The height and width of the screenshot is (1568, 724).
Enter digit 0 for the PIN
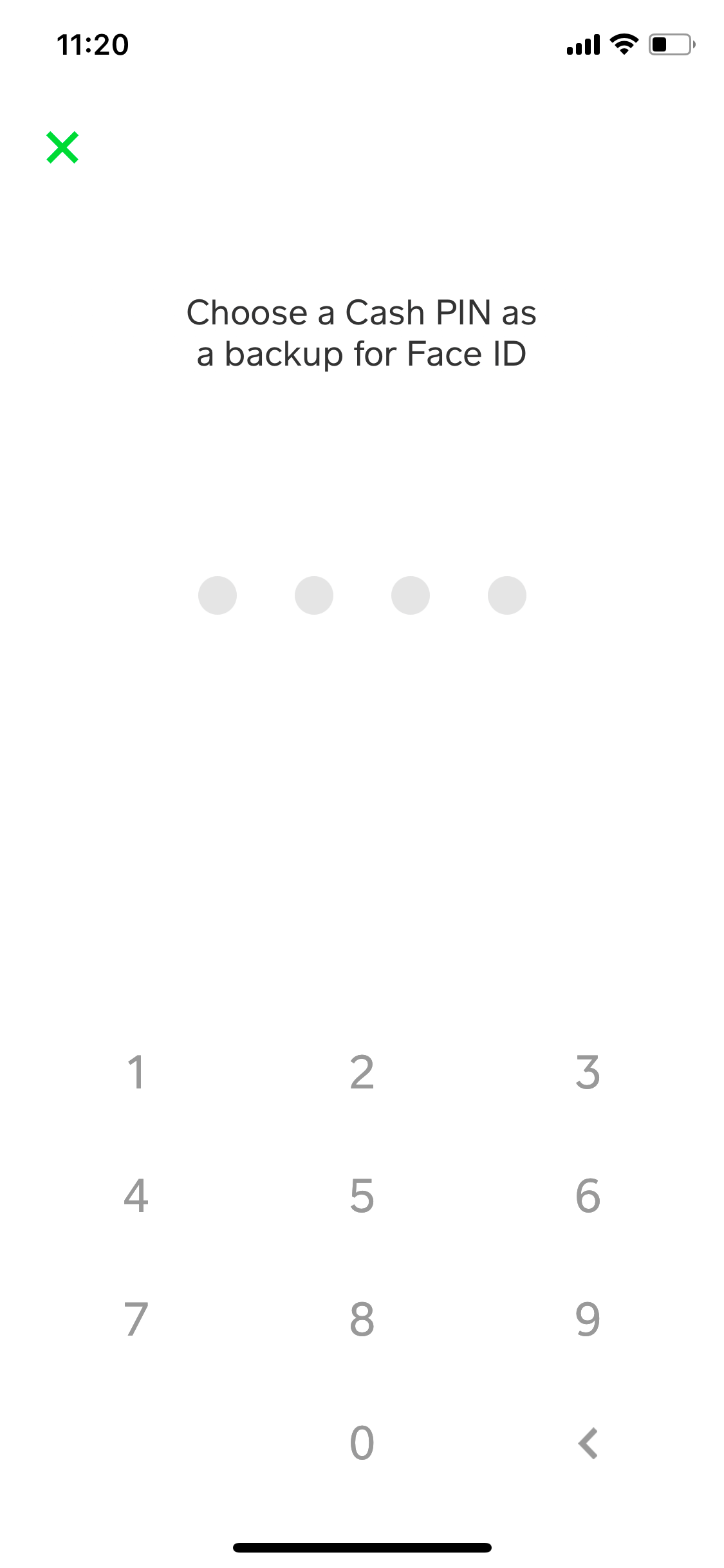point(362,1443)
